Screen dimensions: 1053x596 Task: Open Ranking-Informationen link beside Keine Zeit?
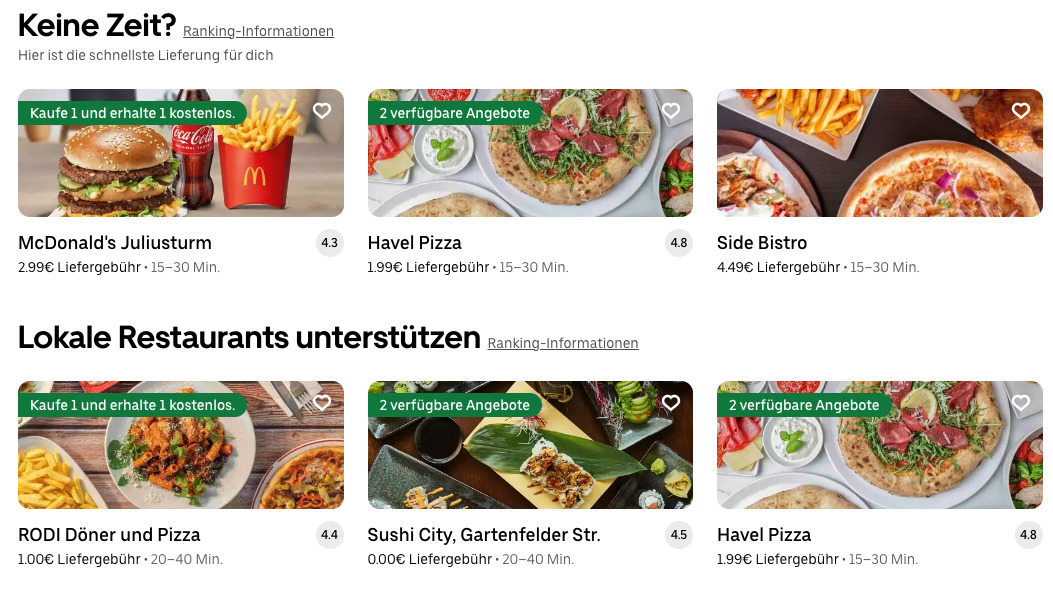[x=258, y=32]
